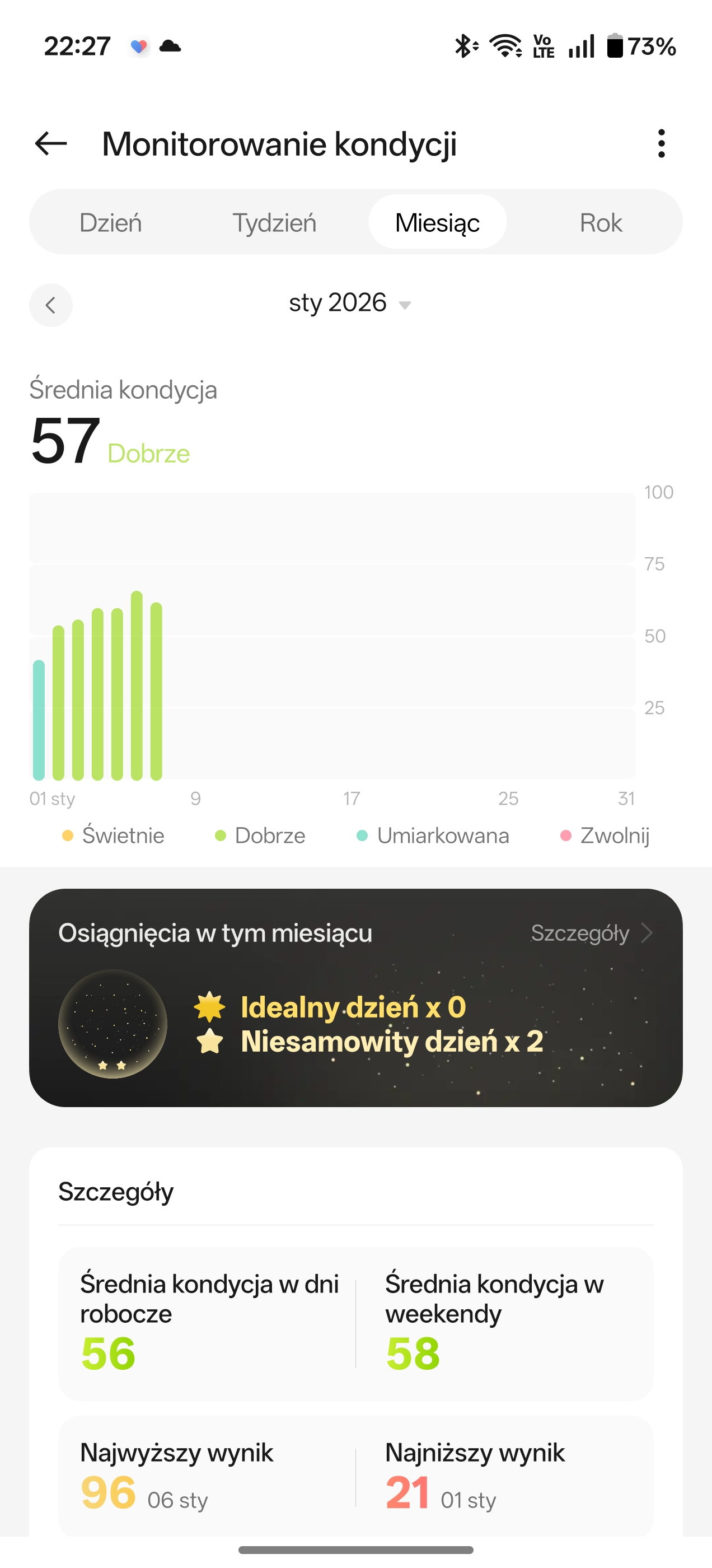
Task: Switch to the Dzień tab
Action: pyautogui.click(x=111, y=223)
